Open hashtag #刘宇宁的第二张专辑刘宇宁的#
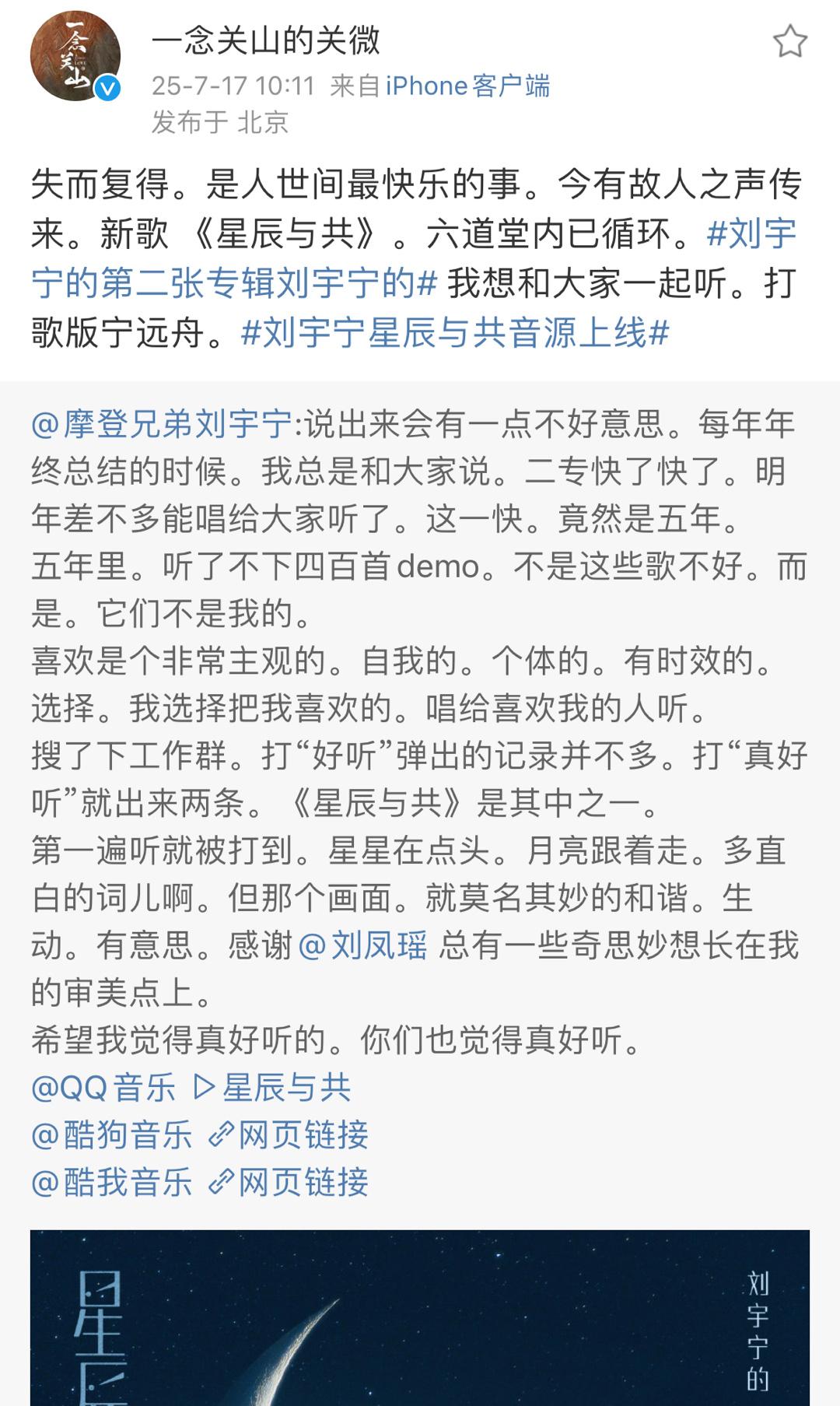The image size is (840, 1406). pos(414,258)
